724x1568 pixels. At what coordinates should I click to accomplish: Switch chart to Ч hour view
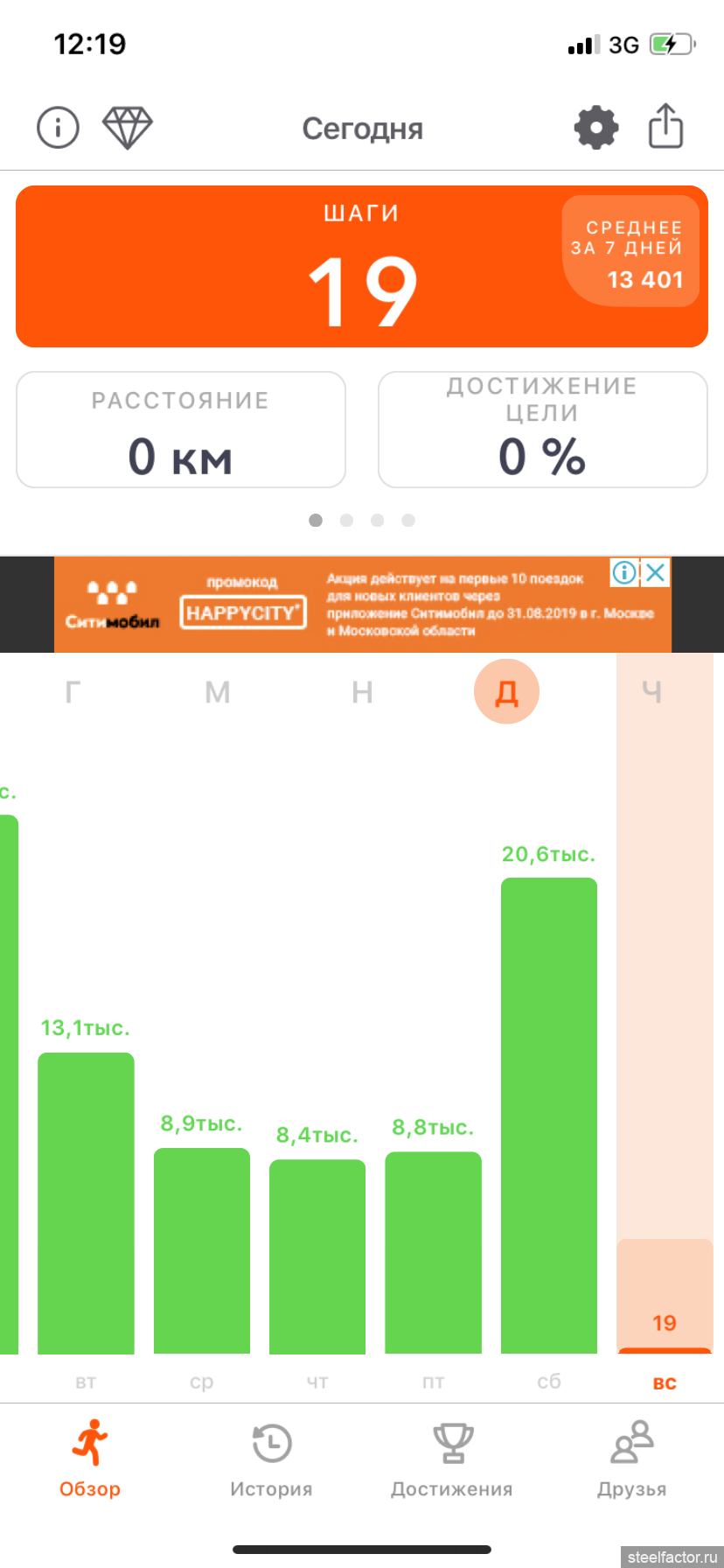coord(651,692)
